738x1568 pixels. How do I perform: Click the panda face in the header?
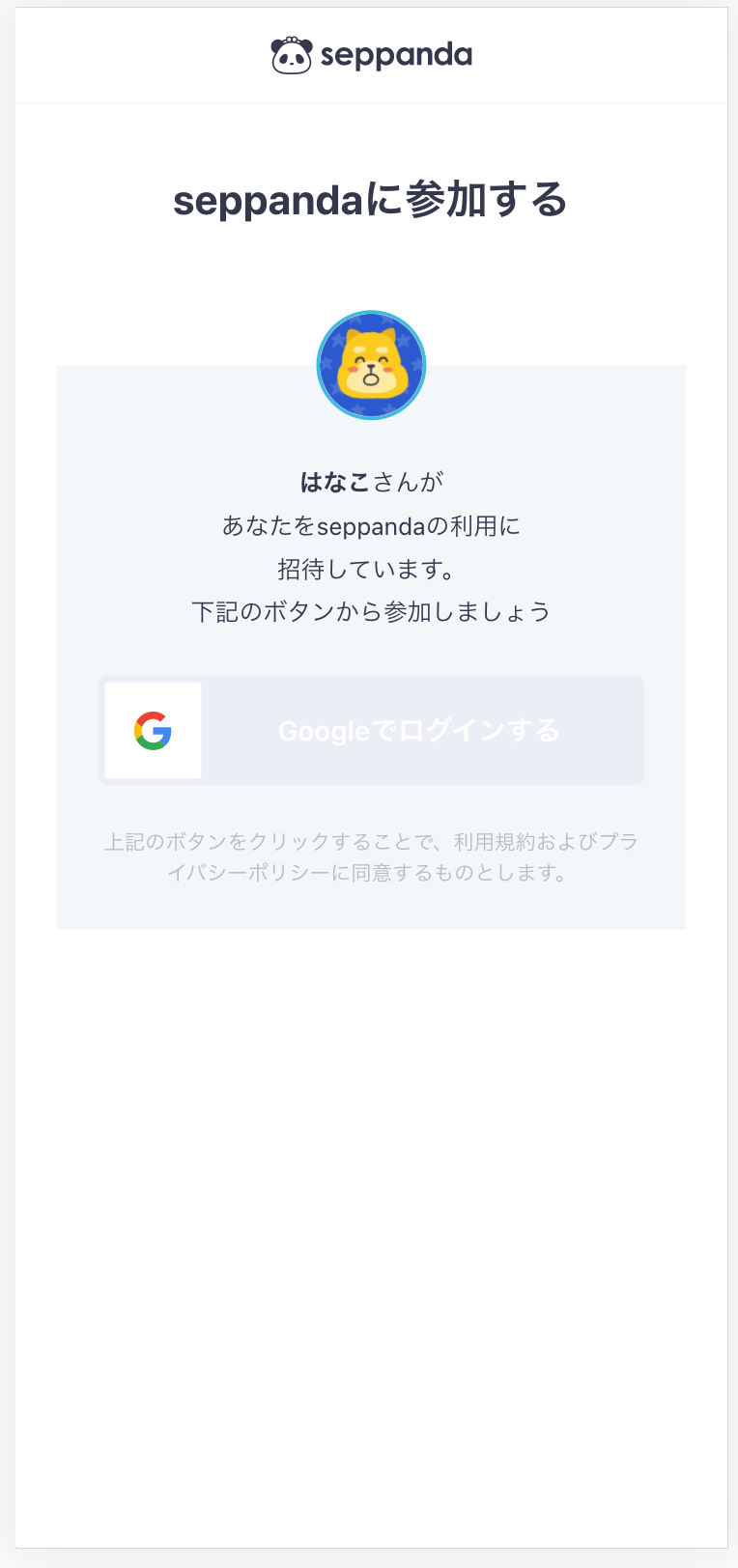[293, 54]
